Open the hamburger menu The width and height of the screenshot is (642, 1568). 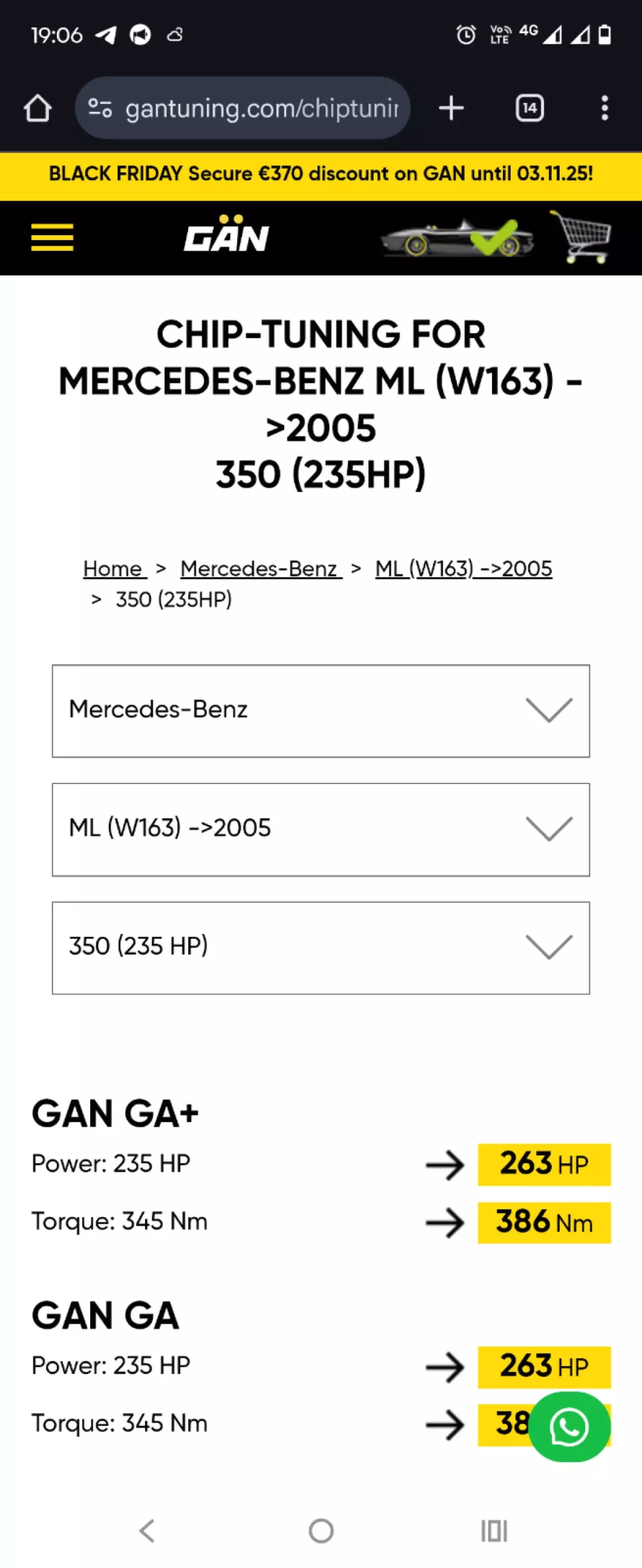coord(53,237)
